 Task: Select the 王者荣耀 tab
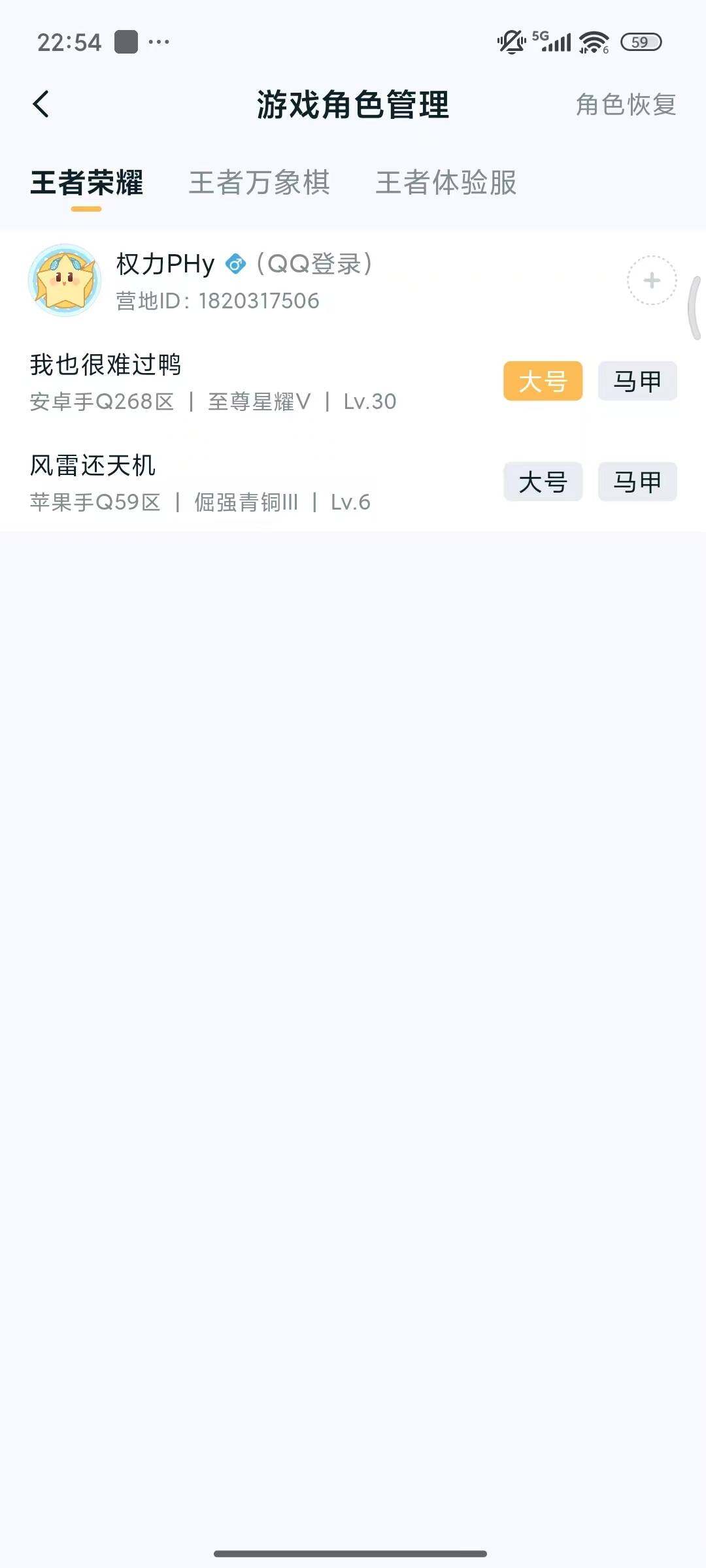point(87,184)
